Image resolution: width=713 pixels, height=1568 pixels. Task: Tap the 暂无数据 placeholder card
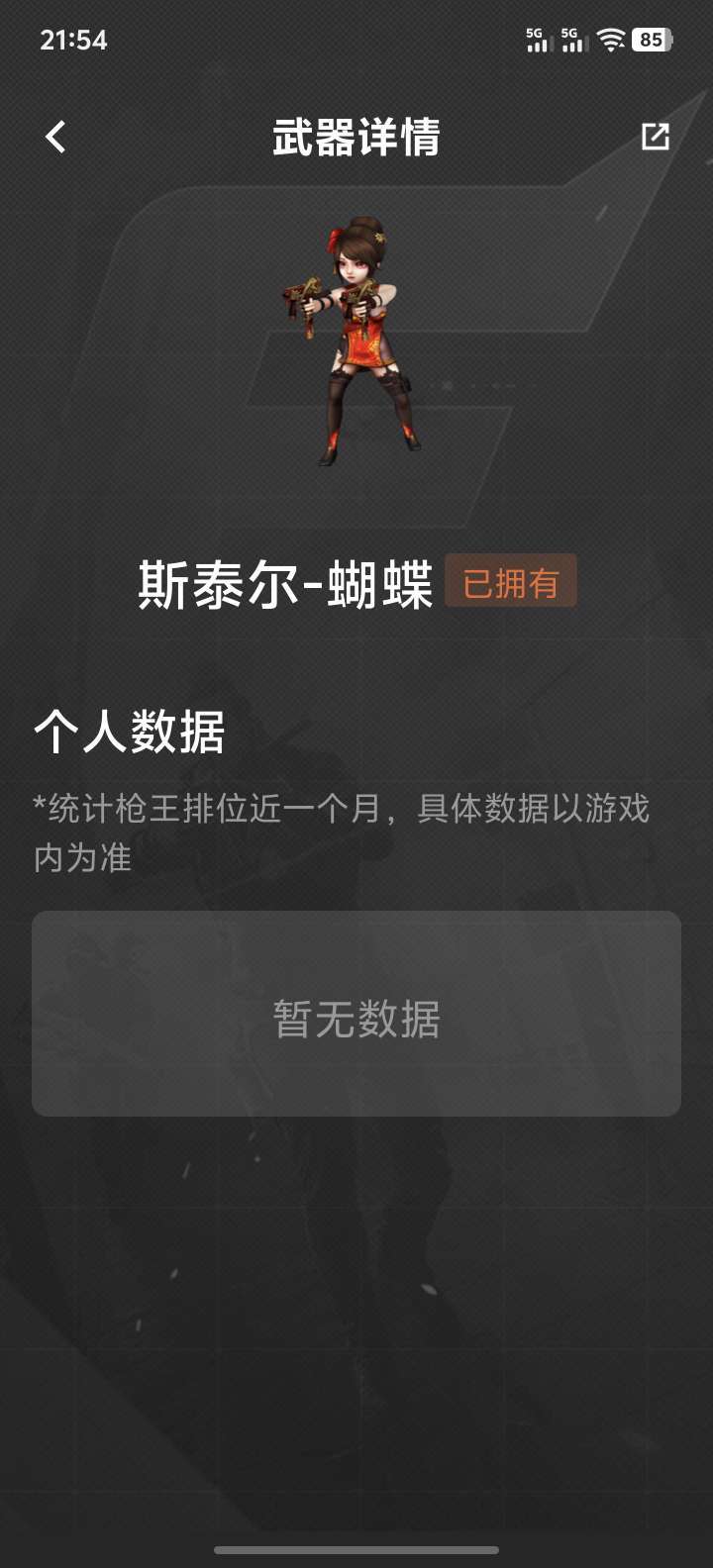pos(356,1013)
